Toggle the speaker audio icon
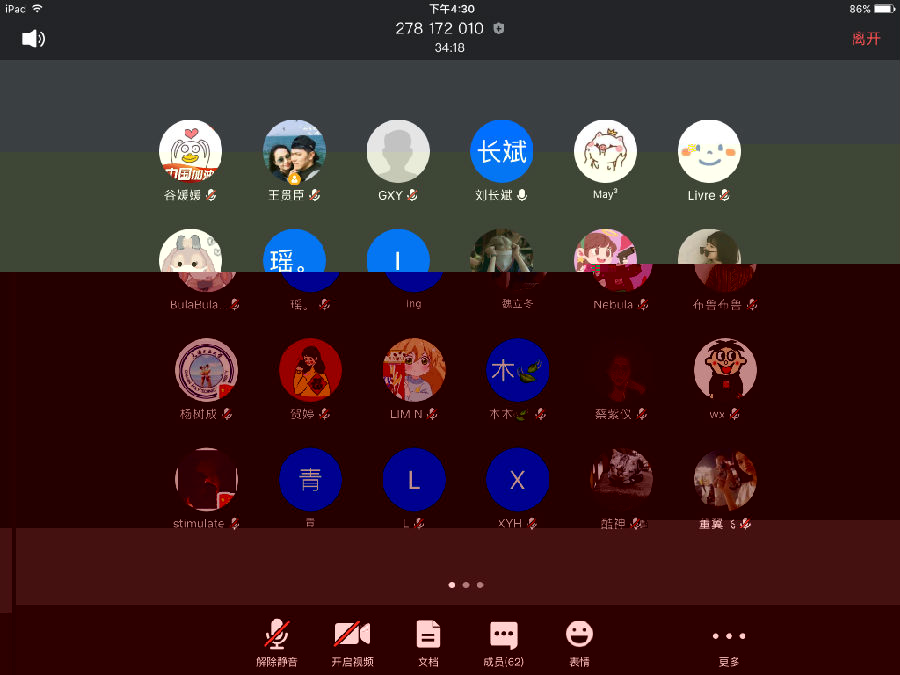Screen dimensions: 900x675 coord(33,39)
